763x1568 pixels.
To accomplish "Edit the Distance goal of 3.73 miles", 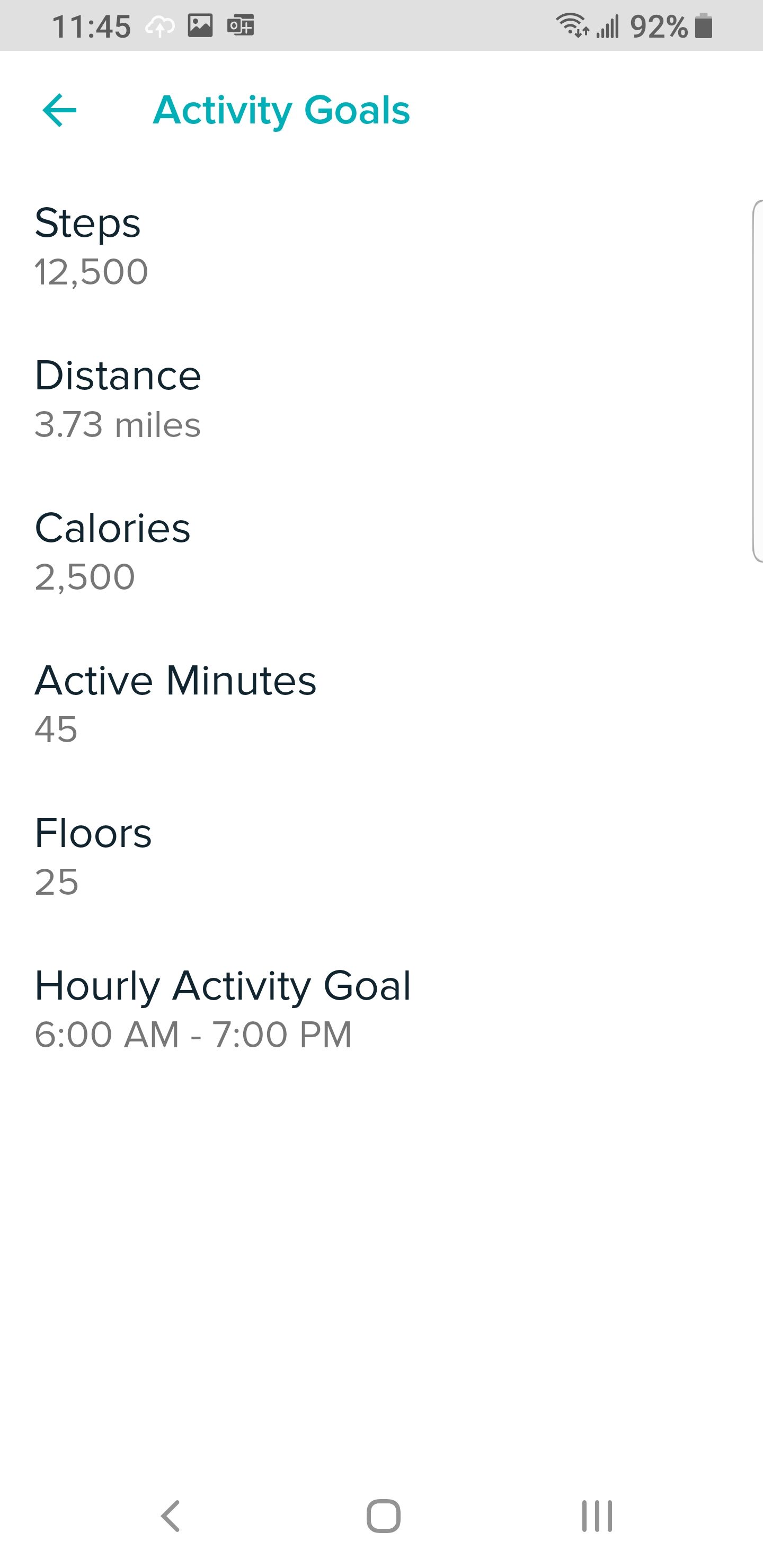I will tap(381, 399).
